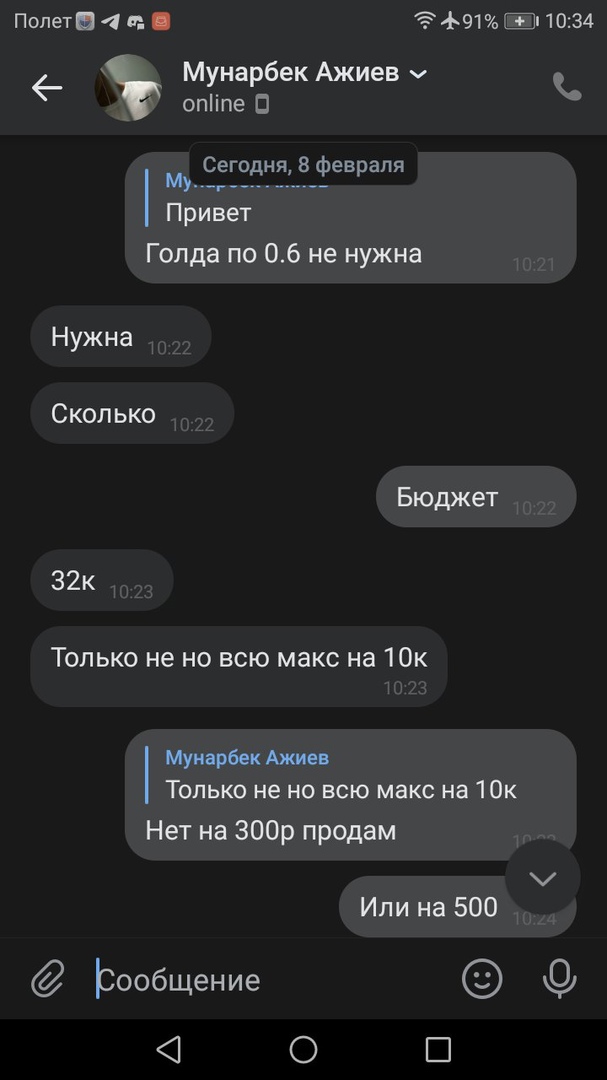607x1080 pixels.
Task: Go back to the chat list
Action: [x=46, y=88]
